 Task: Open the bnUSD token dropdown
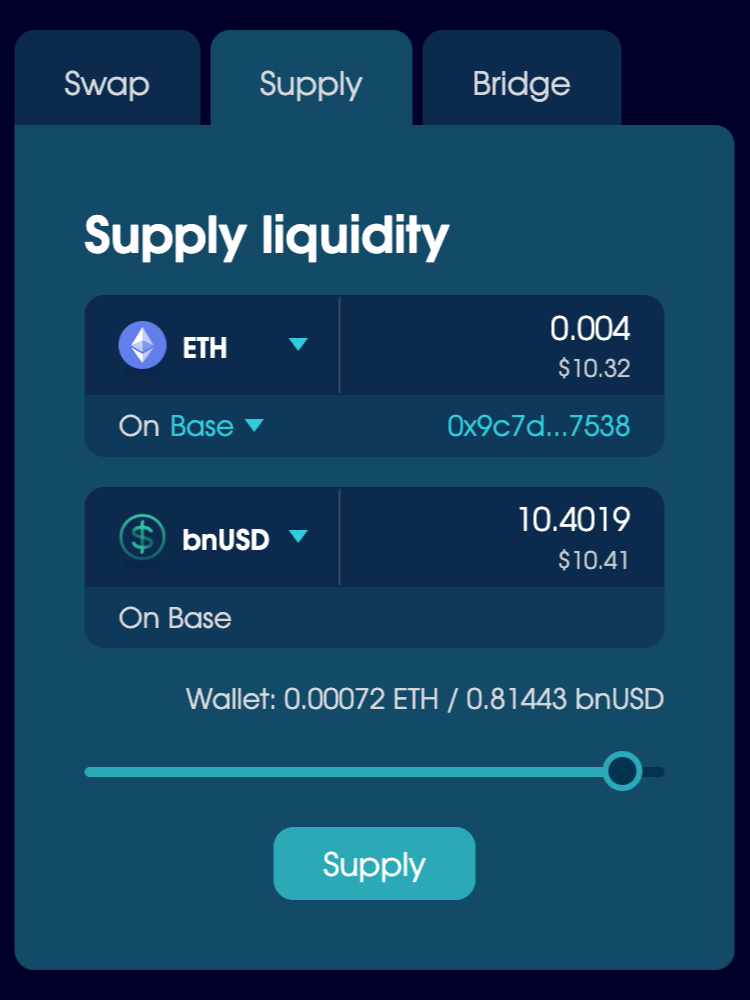coord(213,539)
